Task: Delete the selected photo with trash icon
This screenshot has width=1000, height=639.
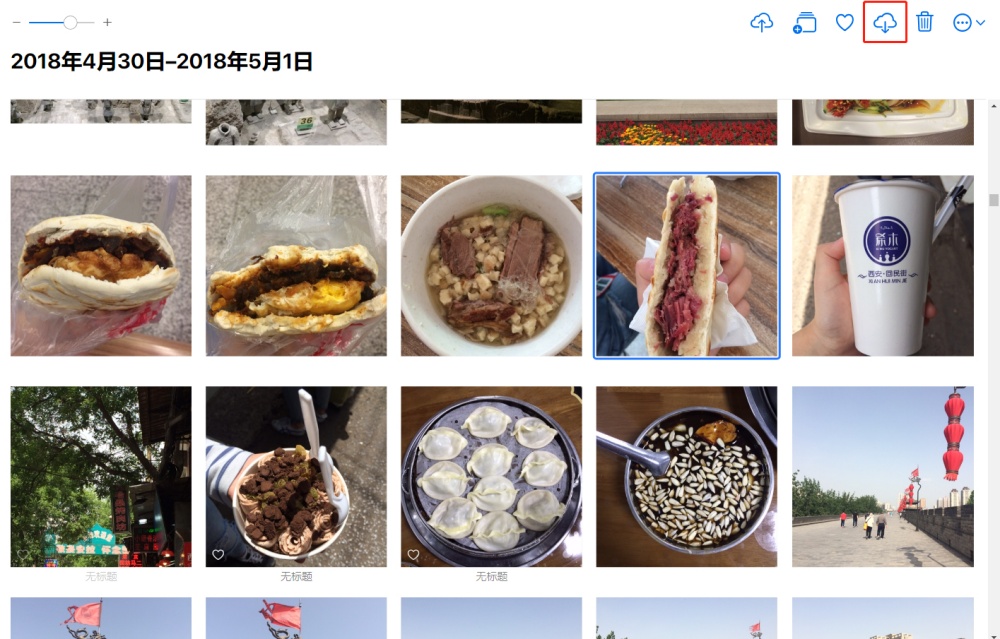Action: [925, 22]
